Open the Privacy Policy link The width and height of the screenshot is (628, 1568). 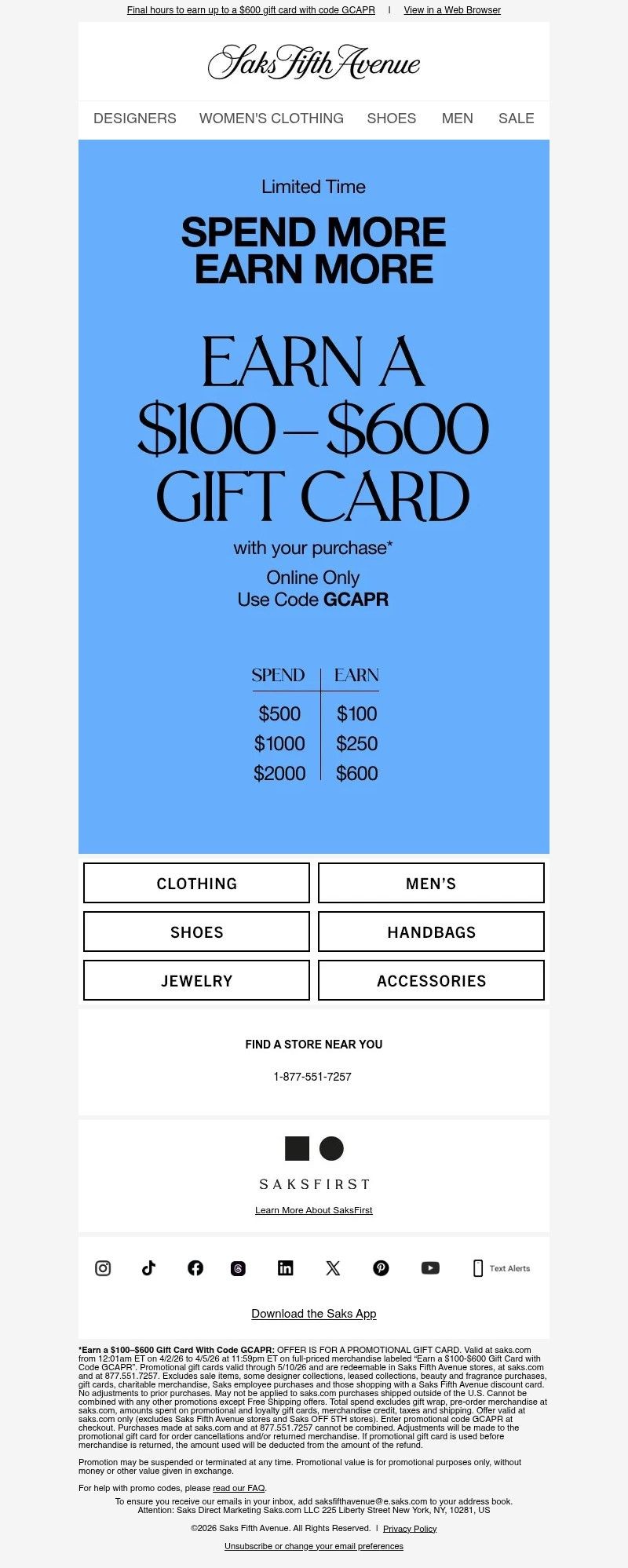point(410,1529)
